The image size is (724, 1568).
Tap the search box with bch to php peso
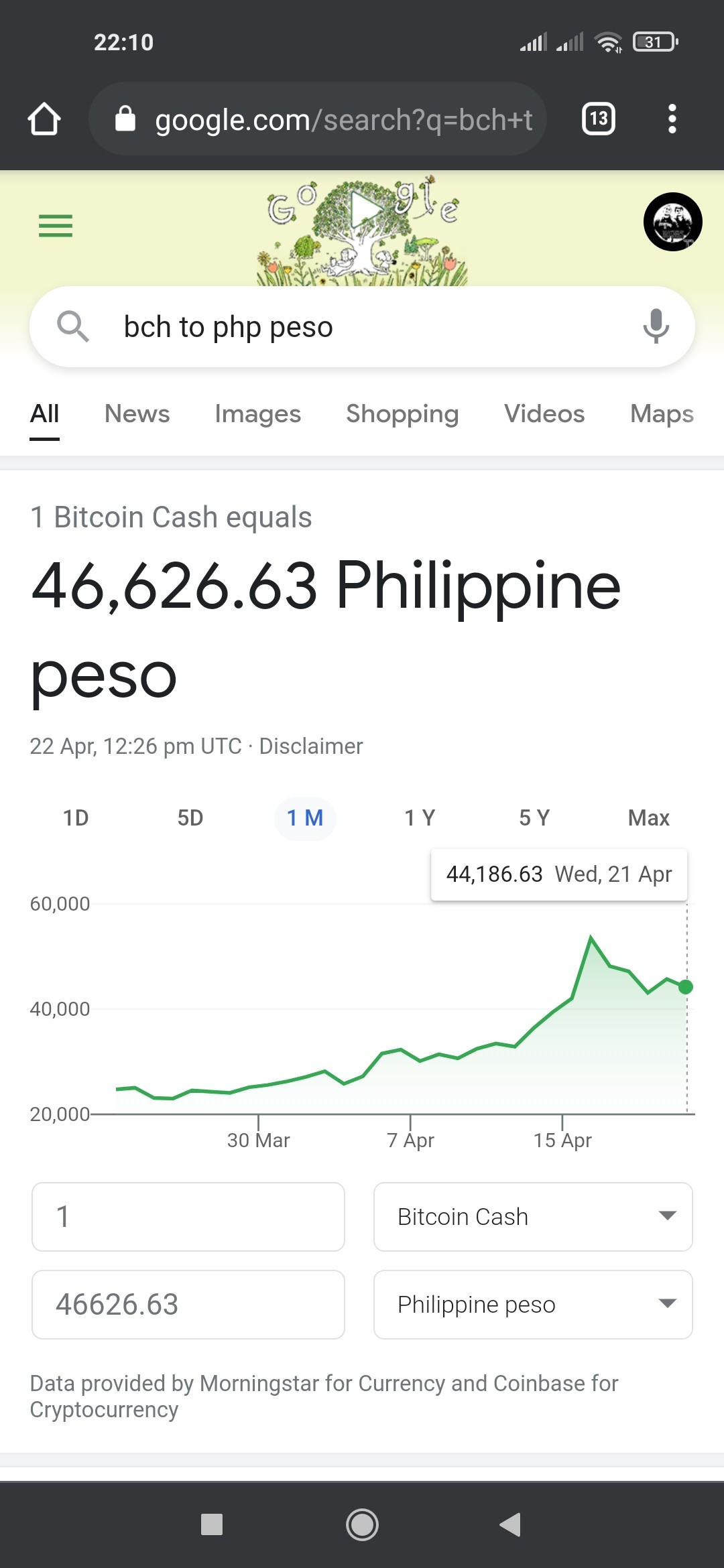[362, 327]
